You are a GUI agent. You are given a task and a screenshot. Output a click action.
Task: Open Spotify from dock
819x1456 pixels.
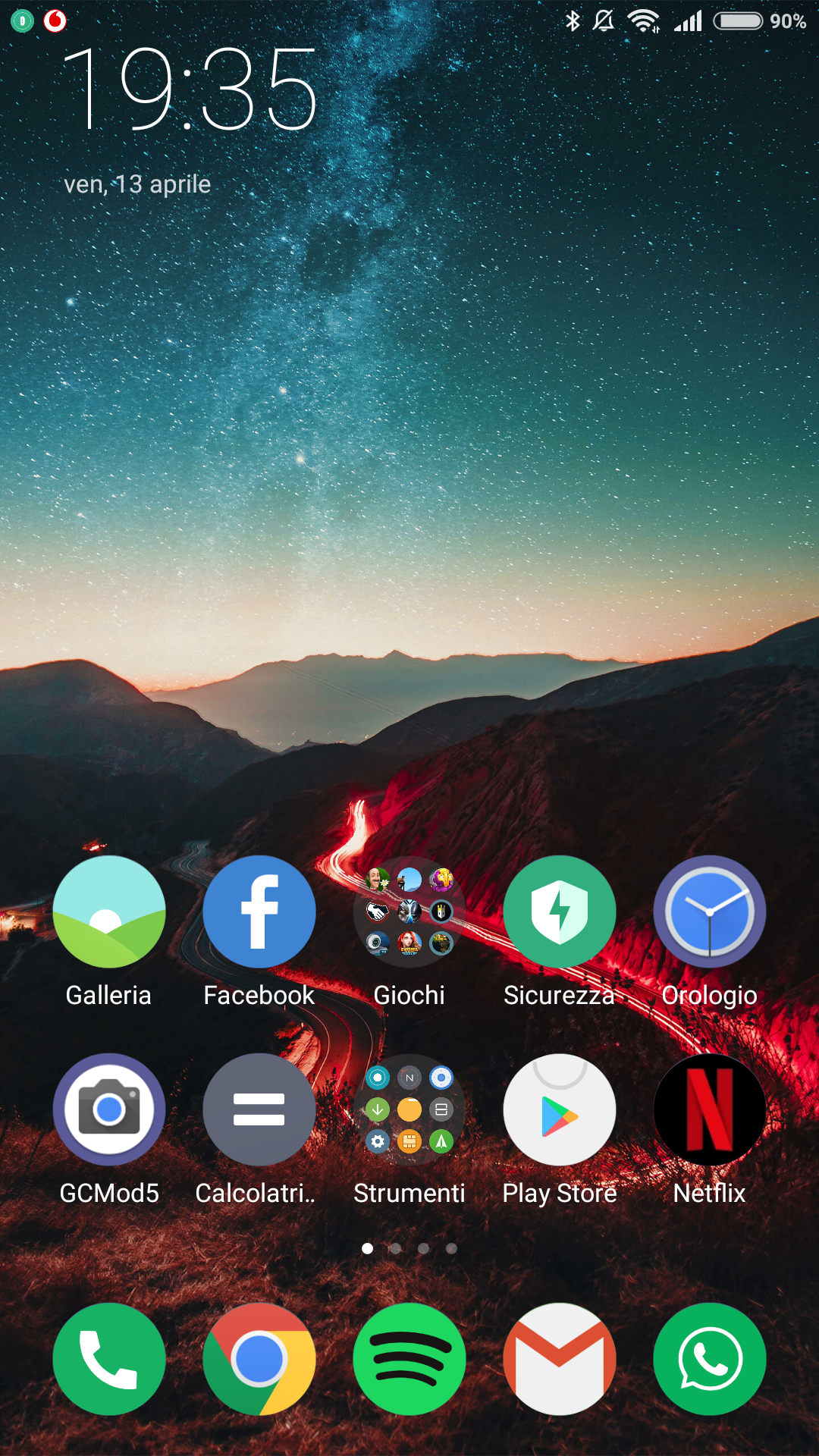[x=409, y=1359]
